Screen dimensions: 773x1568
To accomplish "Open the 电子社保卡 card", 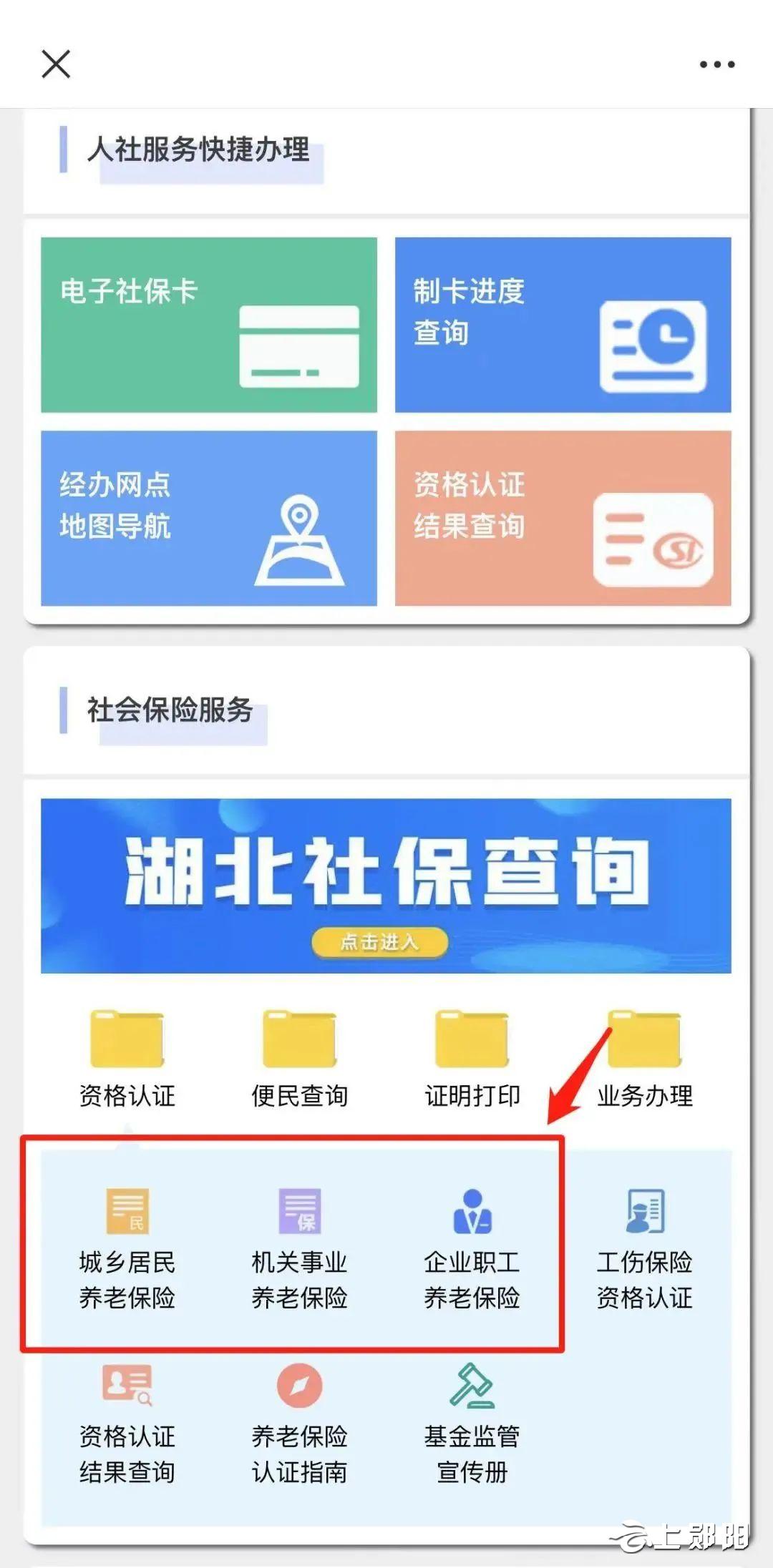I will 209,325.
